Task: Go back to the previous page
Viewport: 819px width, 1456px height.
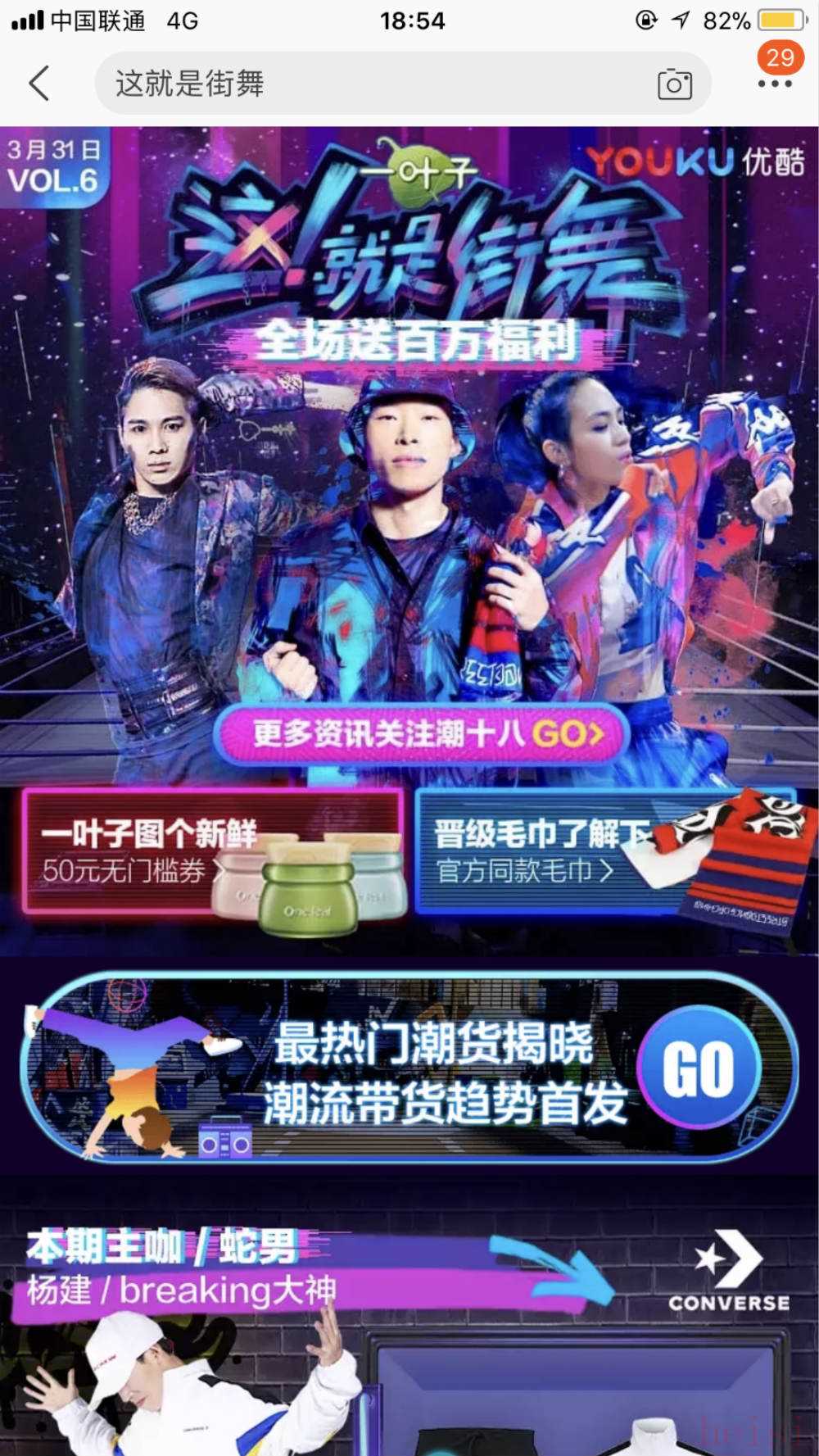Action: [38, 84]
